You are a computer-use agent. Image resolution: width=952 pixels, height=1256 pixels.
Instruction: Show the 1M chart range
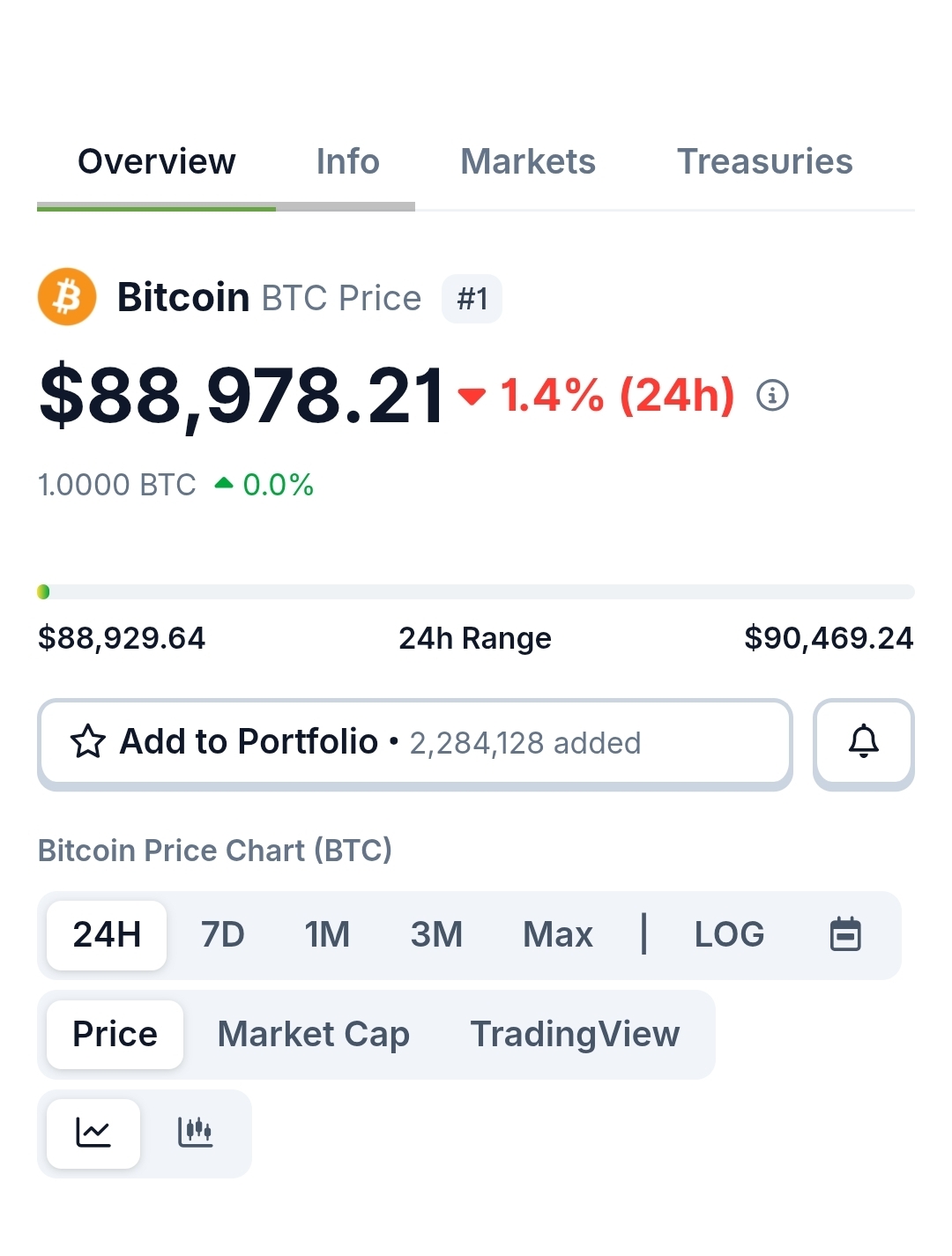(327, 934)
